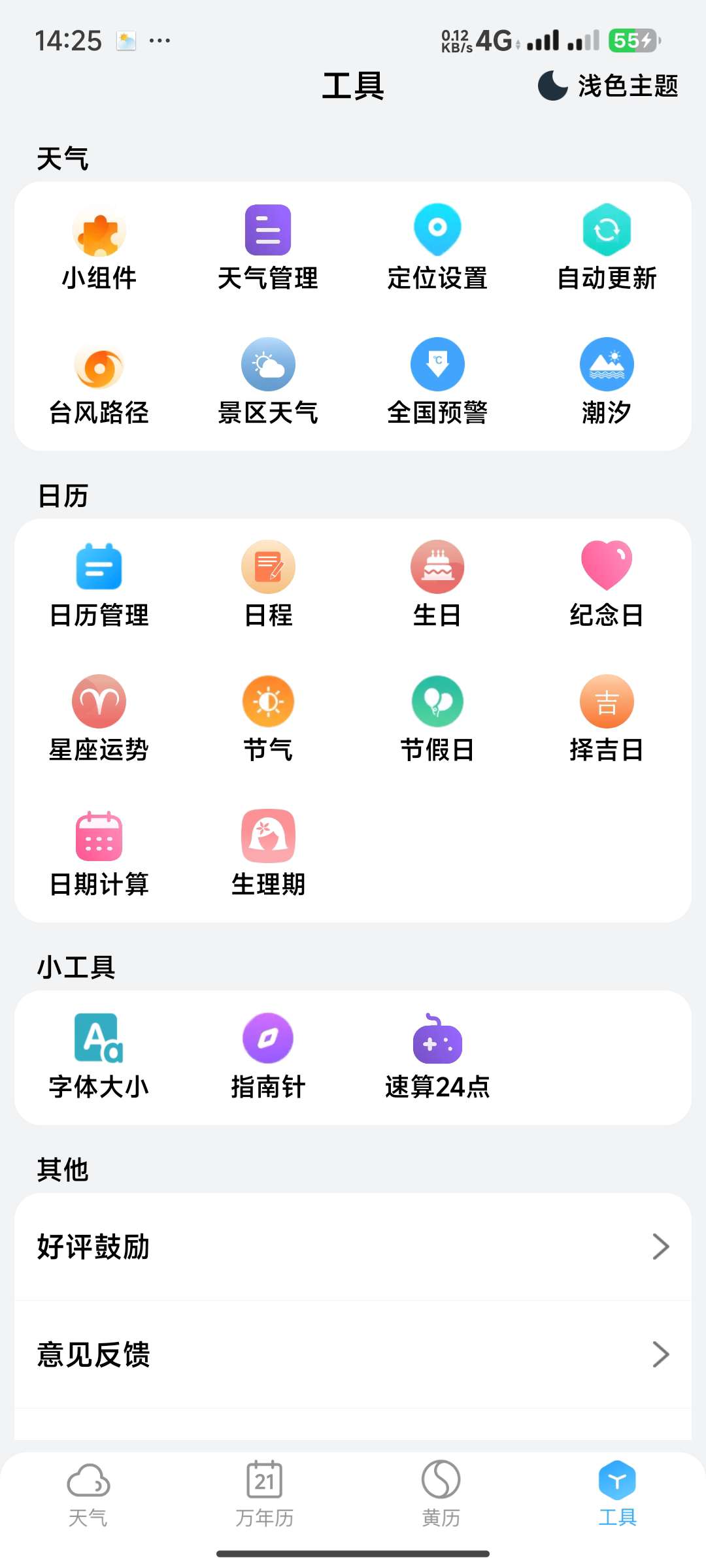View the 台风路径 typhoon path

[99, 383]
